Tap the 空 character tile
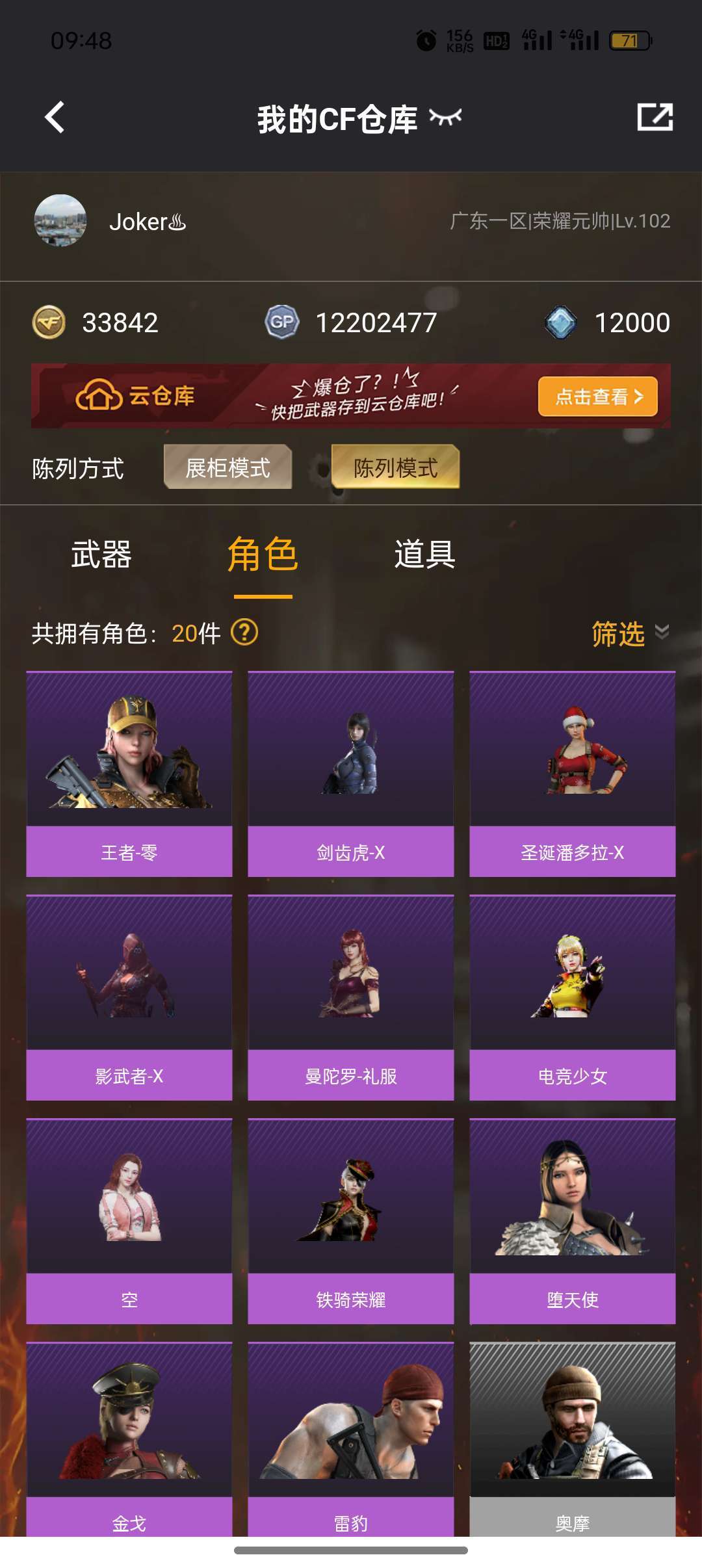Screen dimensions: 702x1568 coord(129,1221)
